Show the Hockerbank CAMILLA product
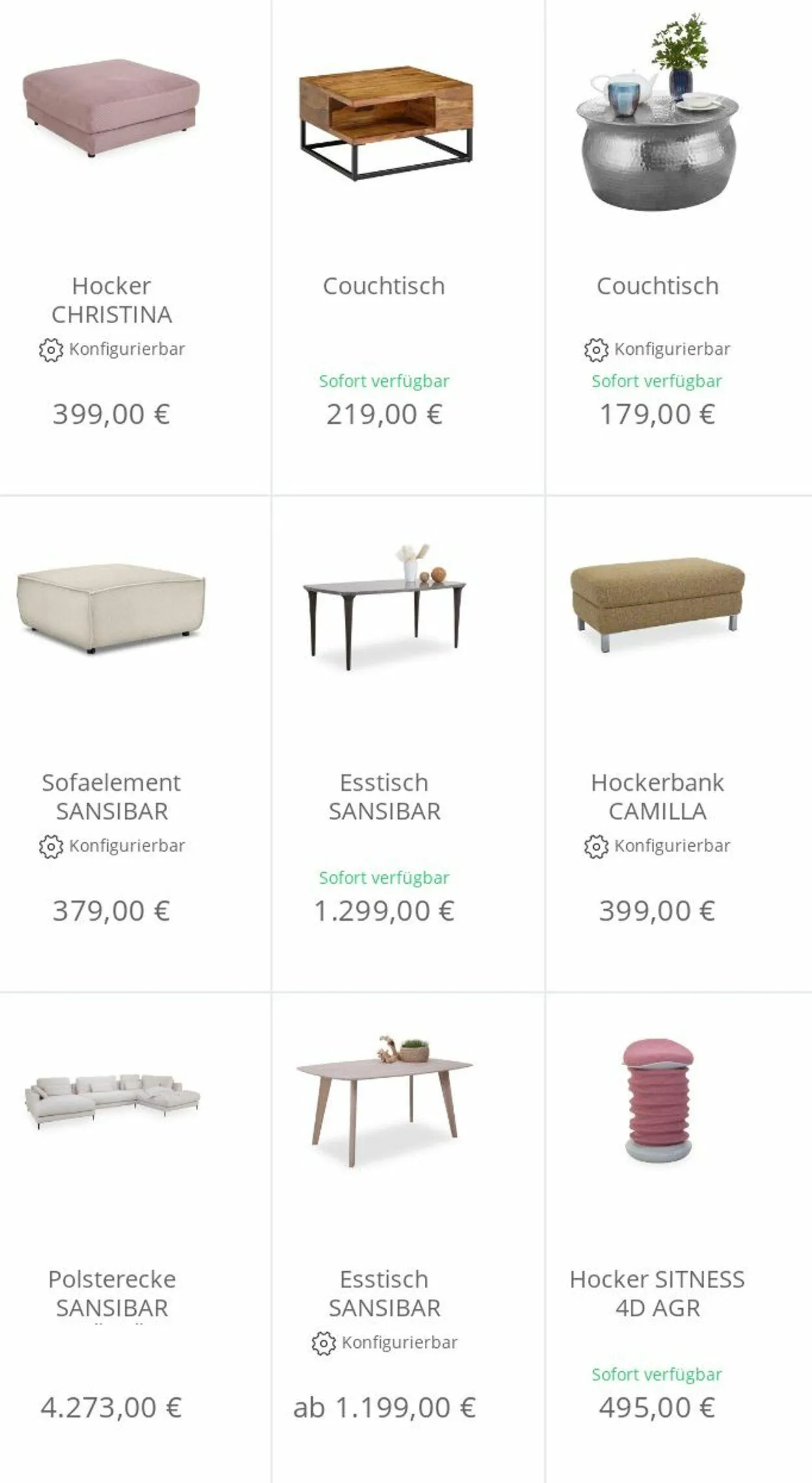Image resolution: width=812 pixels, height=1483 pixels. tap(679, 743)
